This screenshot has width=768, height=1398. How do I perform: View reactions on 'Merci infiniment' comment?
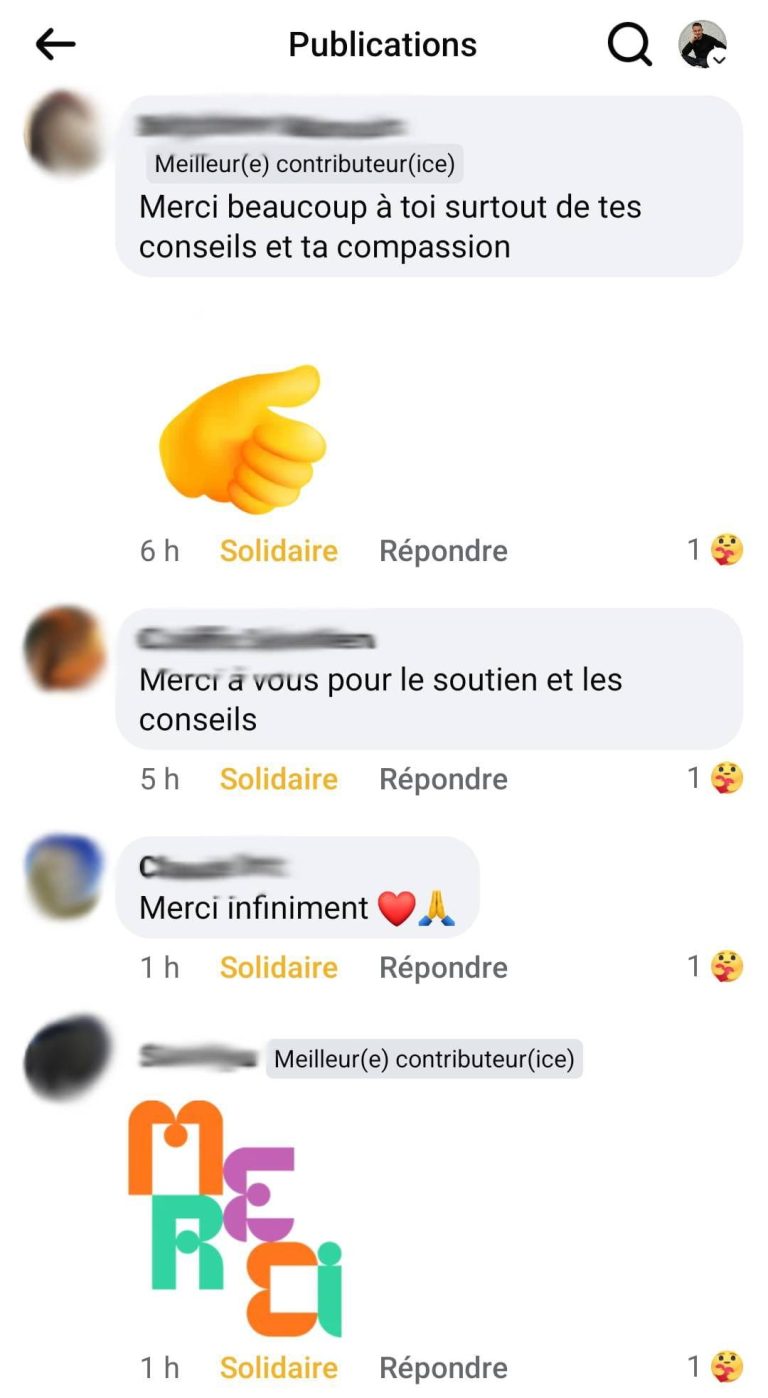(716, 967)
